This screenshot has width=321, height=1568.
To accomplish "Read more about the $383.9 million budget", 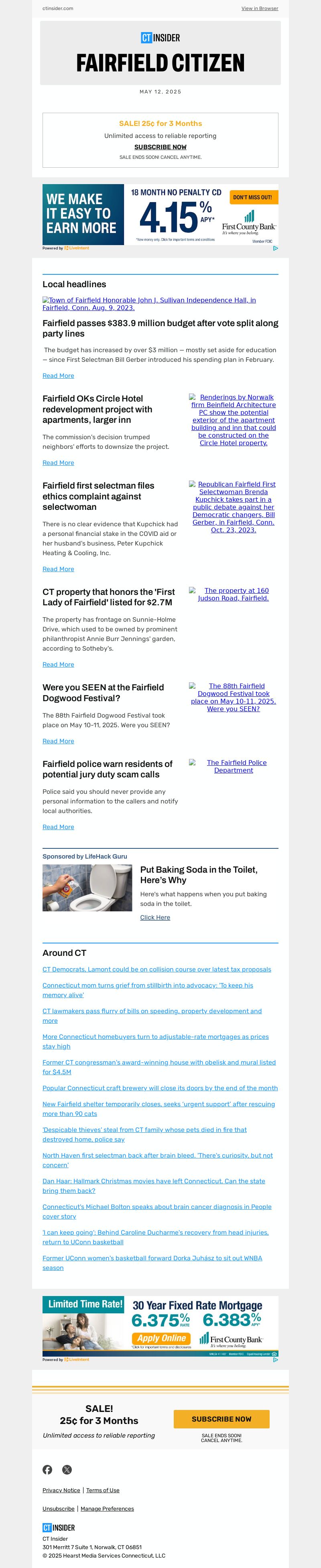I will [58, 375].
